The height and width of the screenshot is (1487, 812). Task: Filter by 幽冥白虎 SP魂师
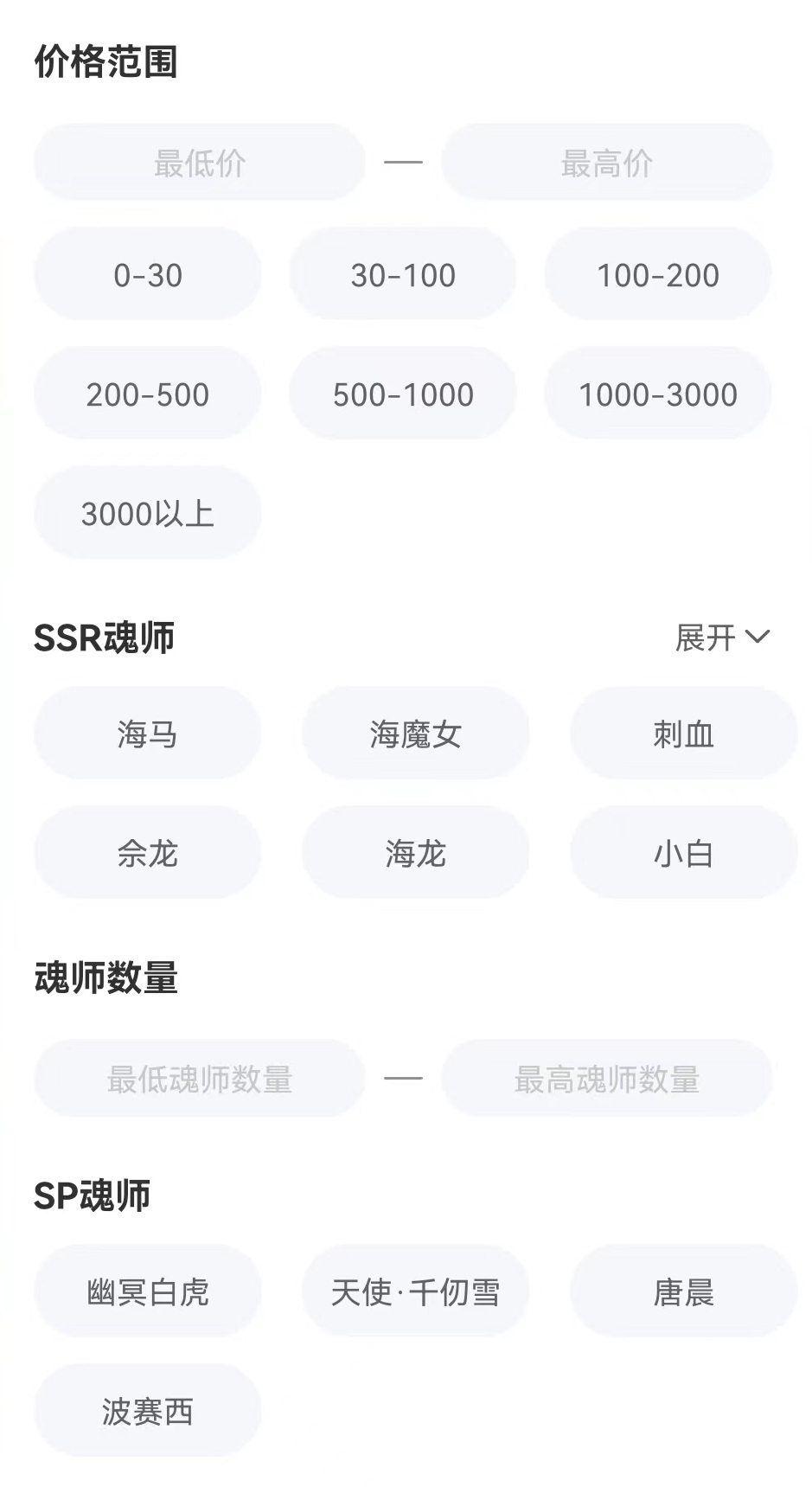coord(147,1292)
